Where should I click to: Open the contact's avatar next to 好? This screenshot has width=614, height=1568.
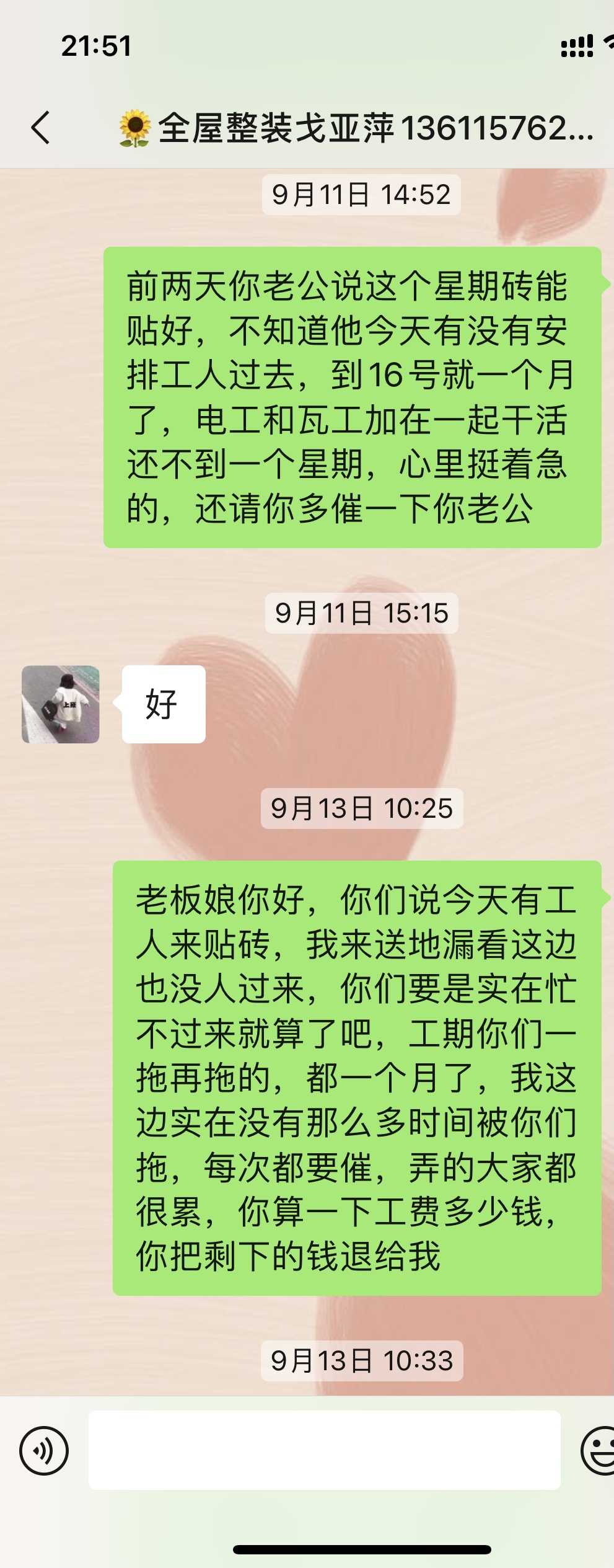tap(61, 704)
